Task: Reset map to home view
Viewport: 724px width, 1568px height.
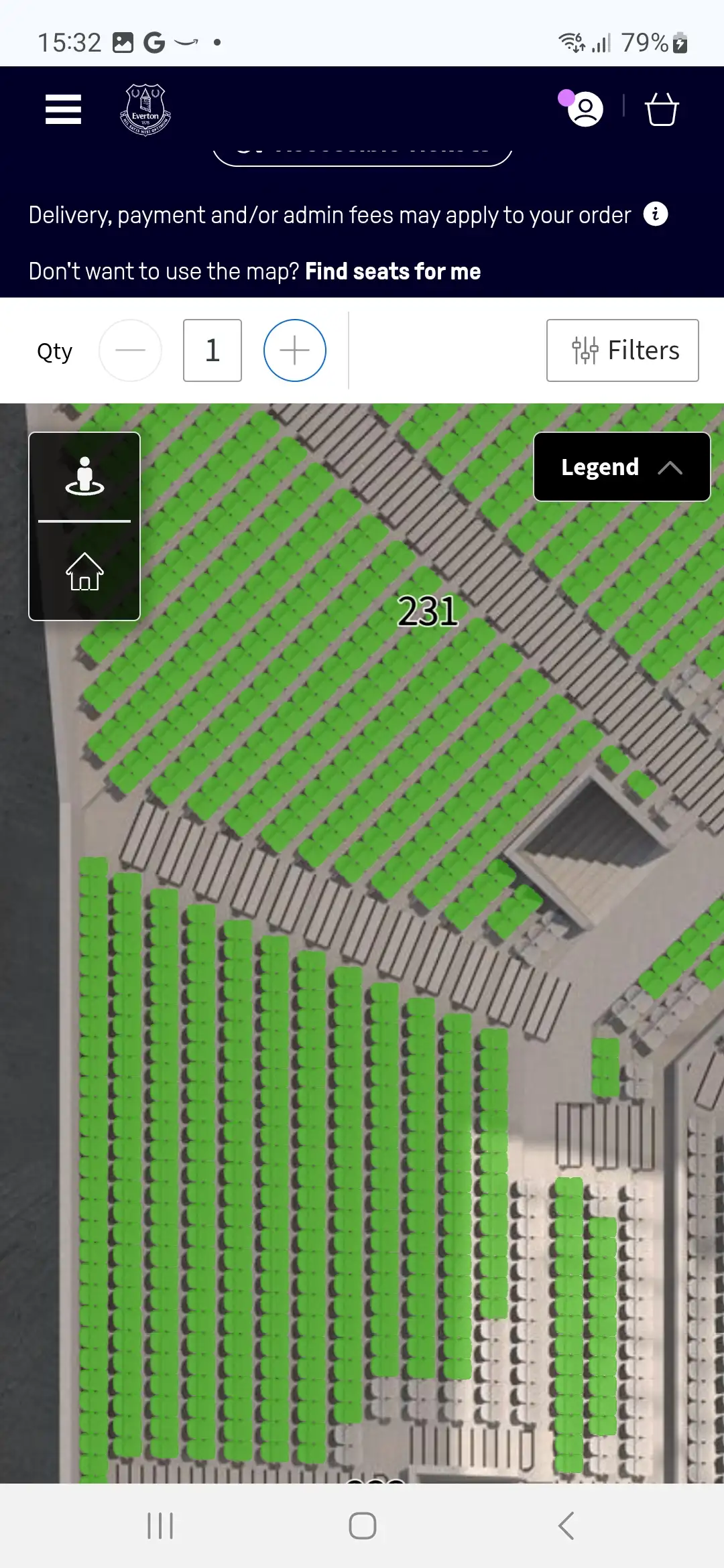Action: [x=84, y=572]
